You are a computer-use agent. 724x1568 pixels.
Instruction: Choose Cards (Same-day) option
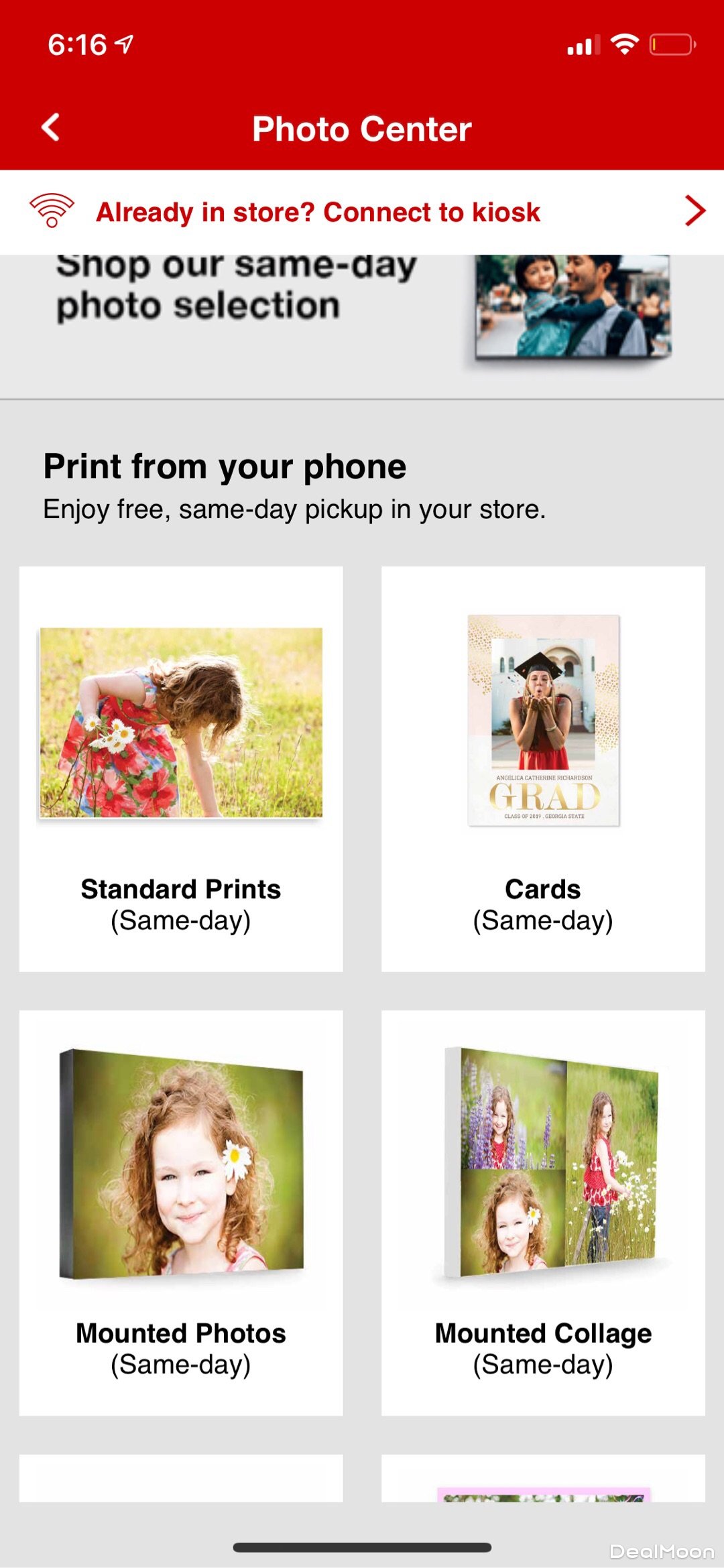(x=543, y=768)
